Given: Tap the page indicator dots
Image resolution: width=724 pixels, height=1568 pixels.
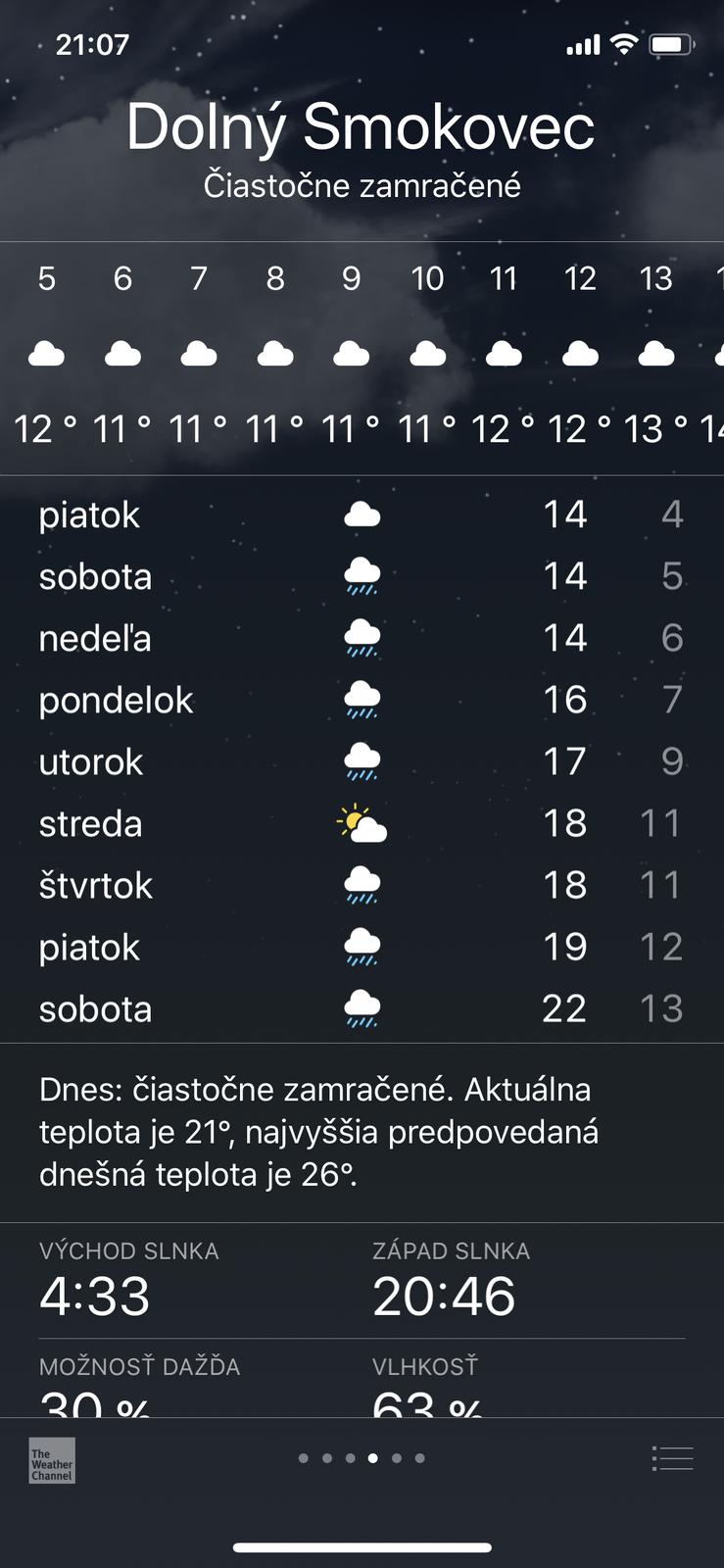Looking at the screenshot, I should click(x=362, y=1458).
